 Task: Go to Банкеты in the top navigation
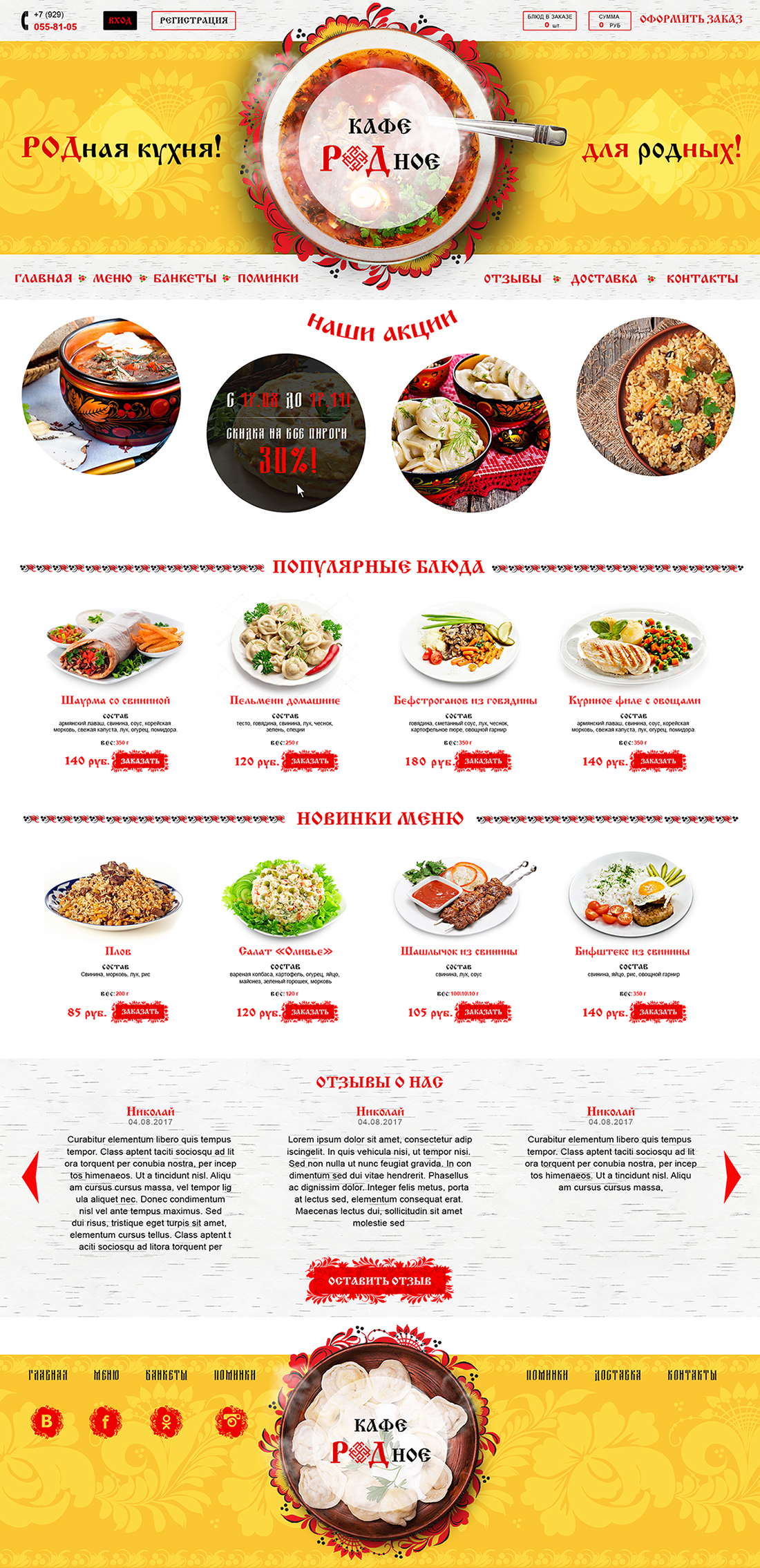coord(184,278)
